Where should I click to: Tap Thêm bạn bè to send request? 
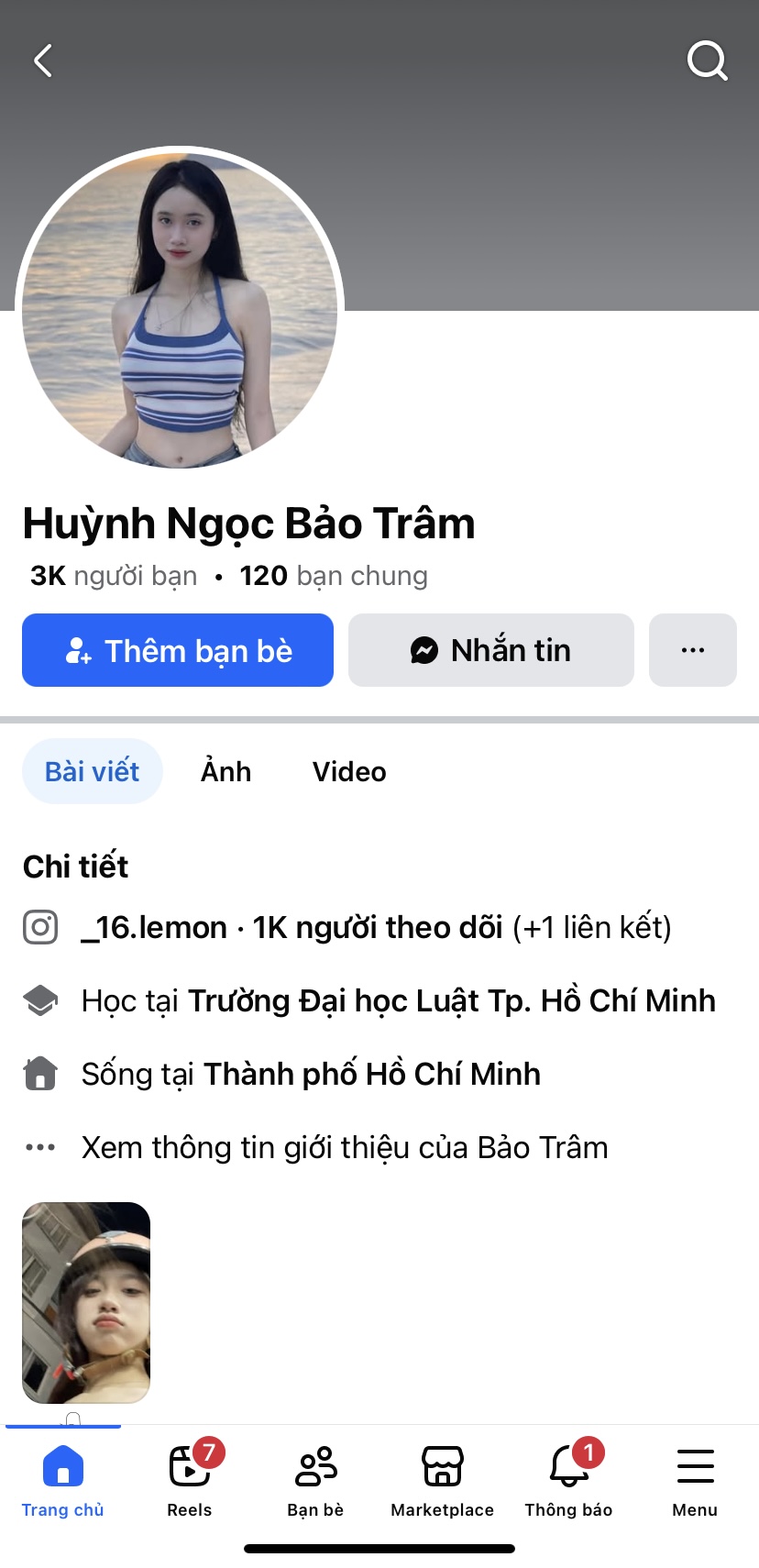click(x=178, y=650)
